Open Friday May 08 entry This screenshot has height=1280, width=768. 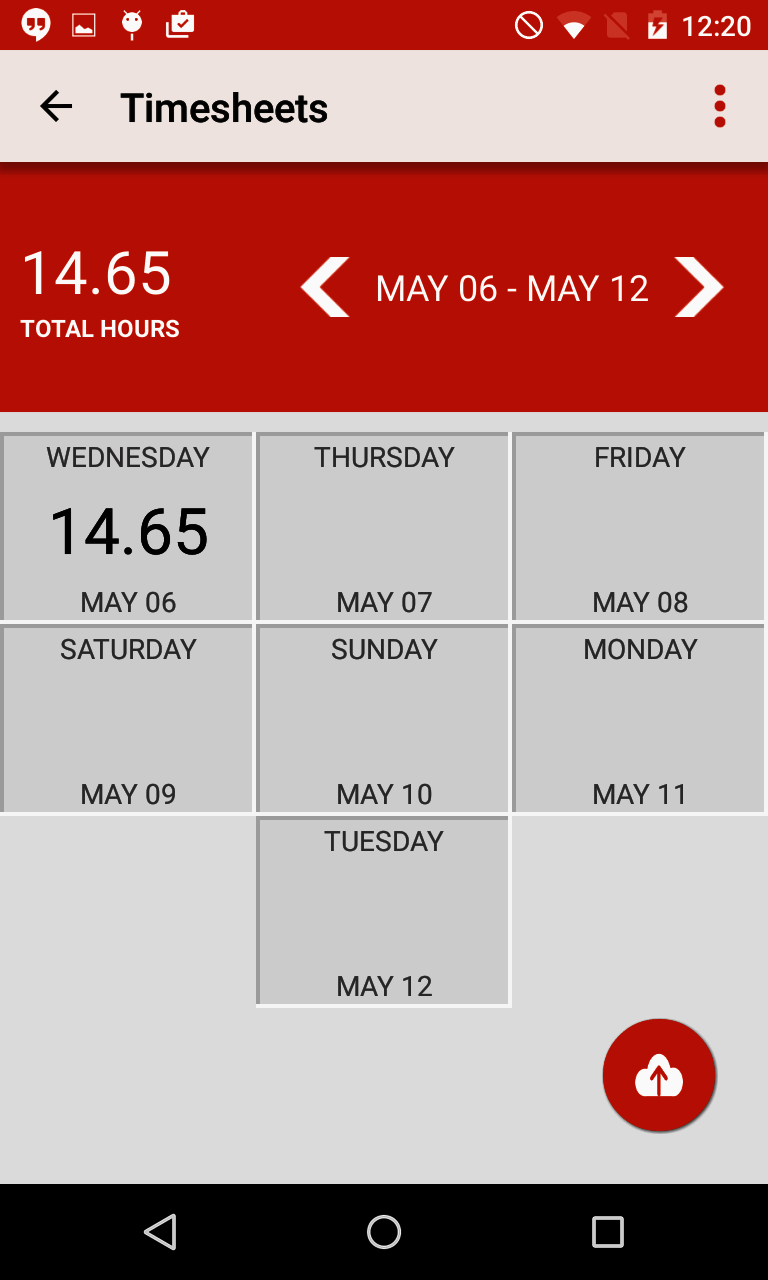tap(640, 527)
